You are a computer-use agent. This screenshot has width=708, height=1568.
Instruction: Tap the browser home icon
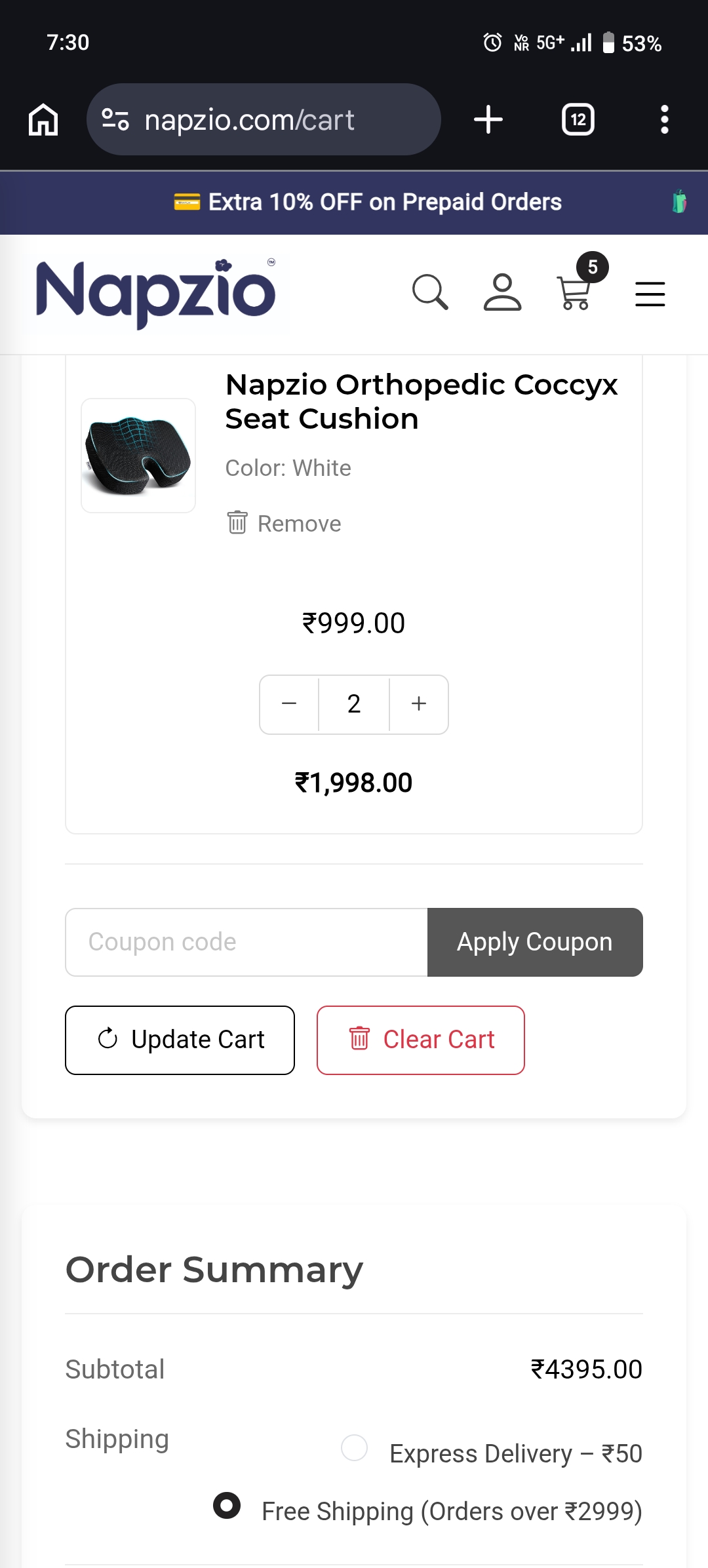point(43,119)
